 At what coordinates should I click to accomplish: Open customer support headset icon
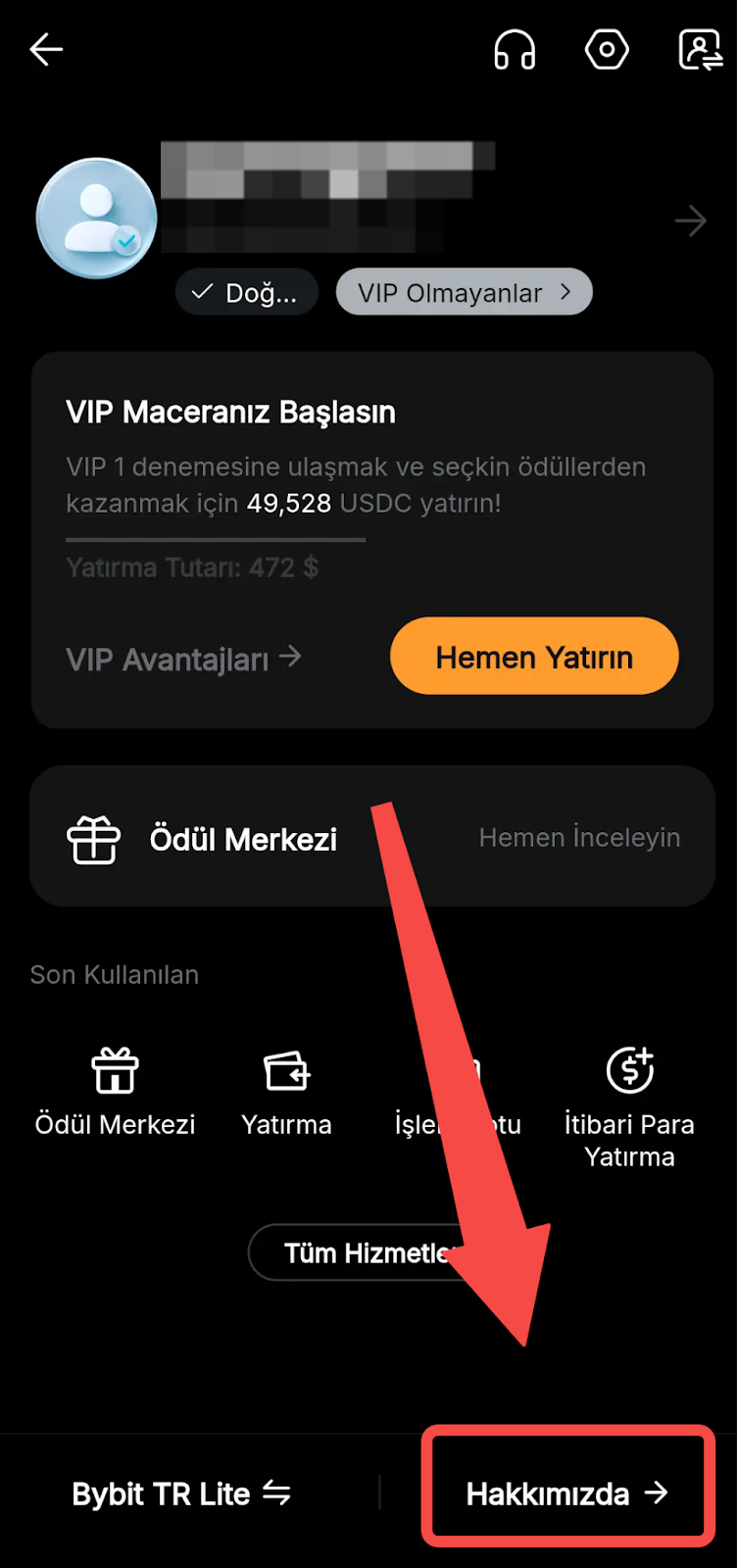pyautogui.click(x=515, y=49)
